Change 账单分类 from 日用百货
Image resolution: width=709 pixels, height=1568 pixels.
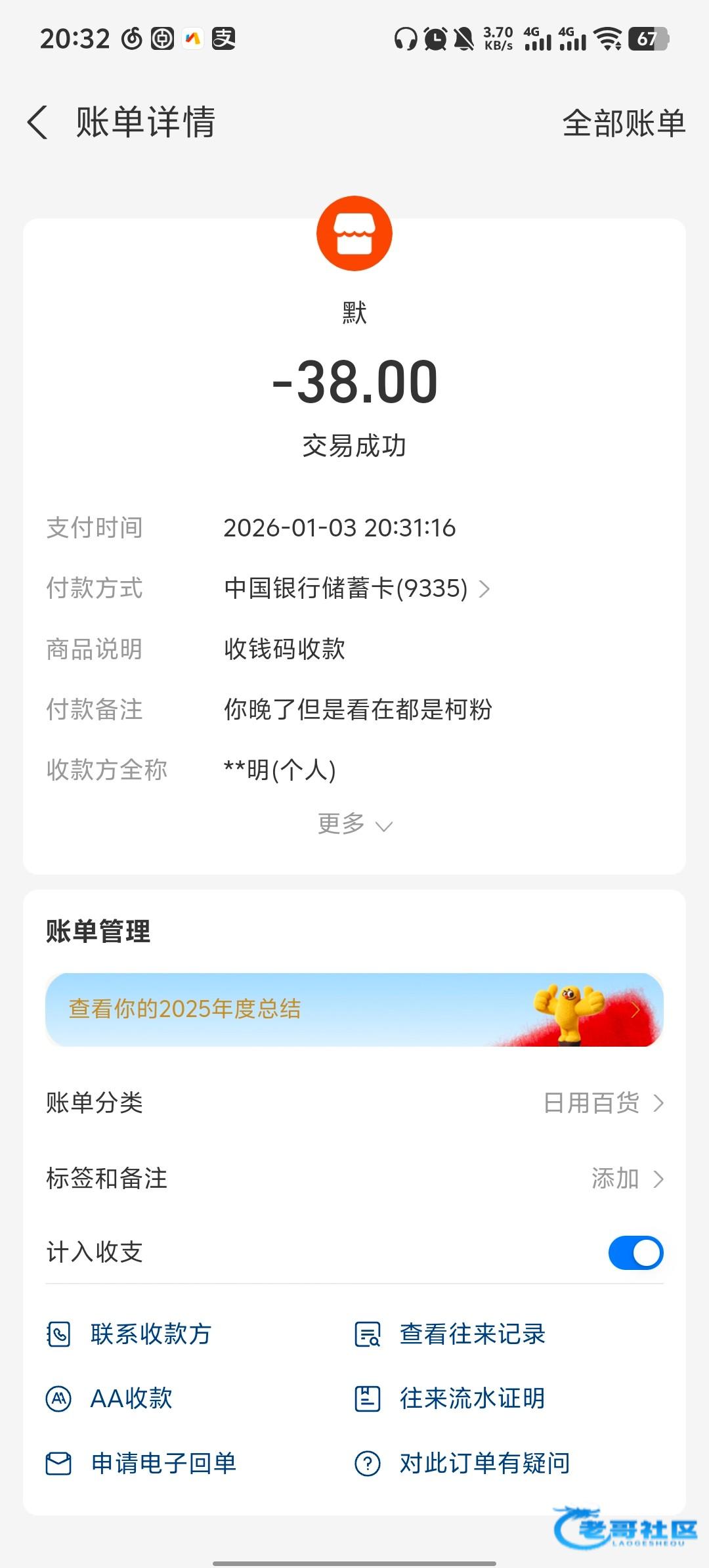point(604,1103)
